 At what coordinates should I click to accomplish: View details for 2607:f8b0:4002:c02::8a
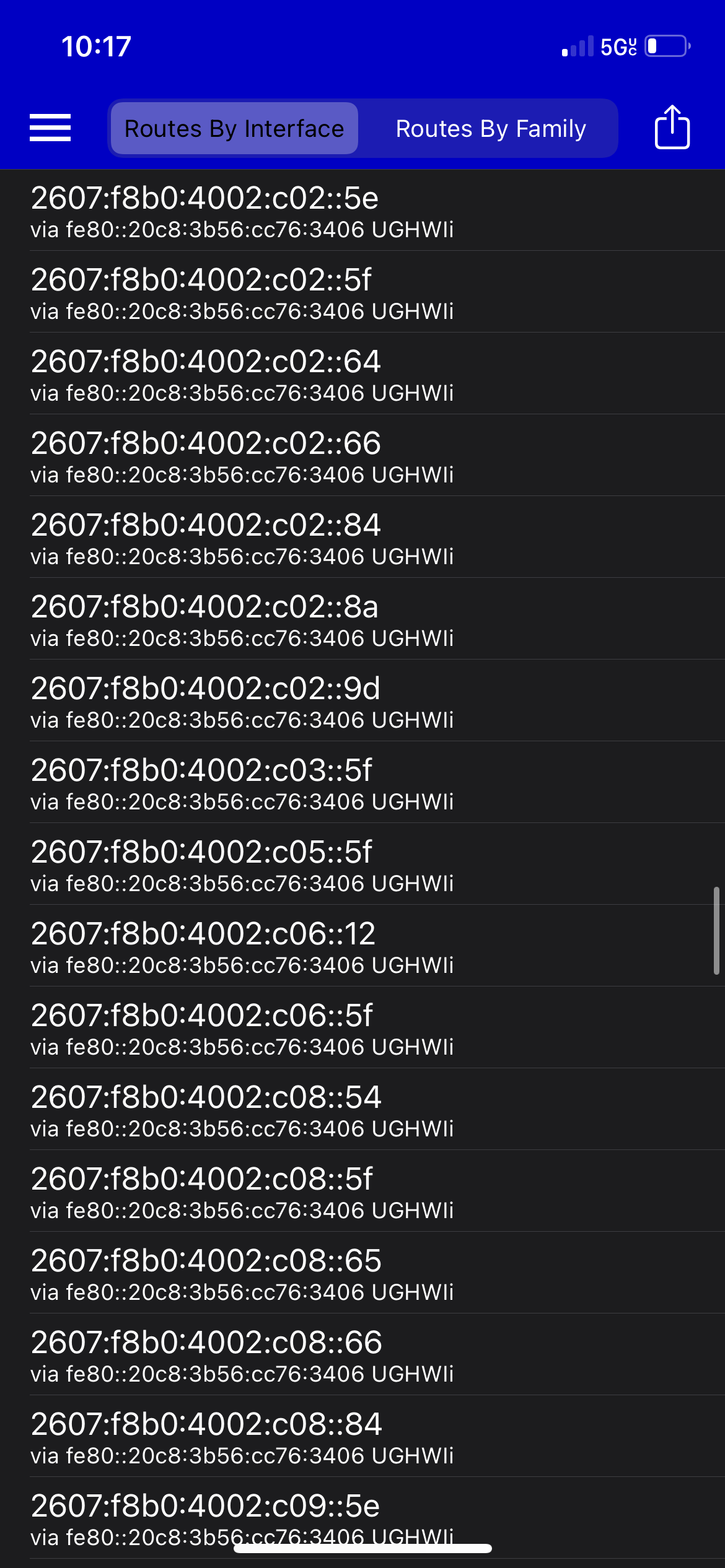point(362,619)
